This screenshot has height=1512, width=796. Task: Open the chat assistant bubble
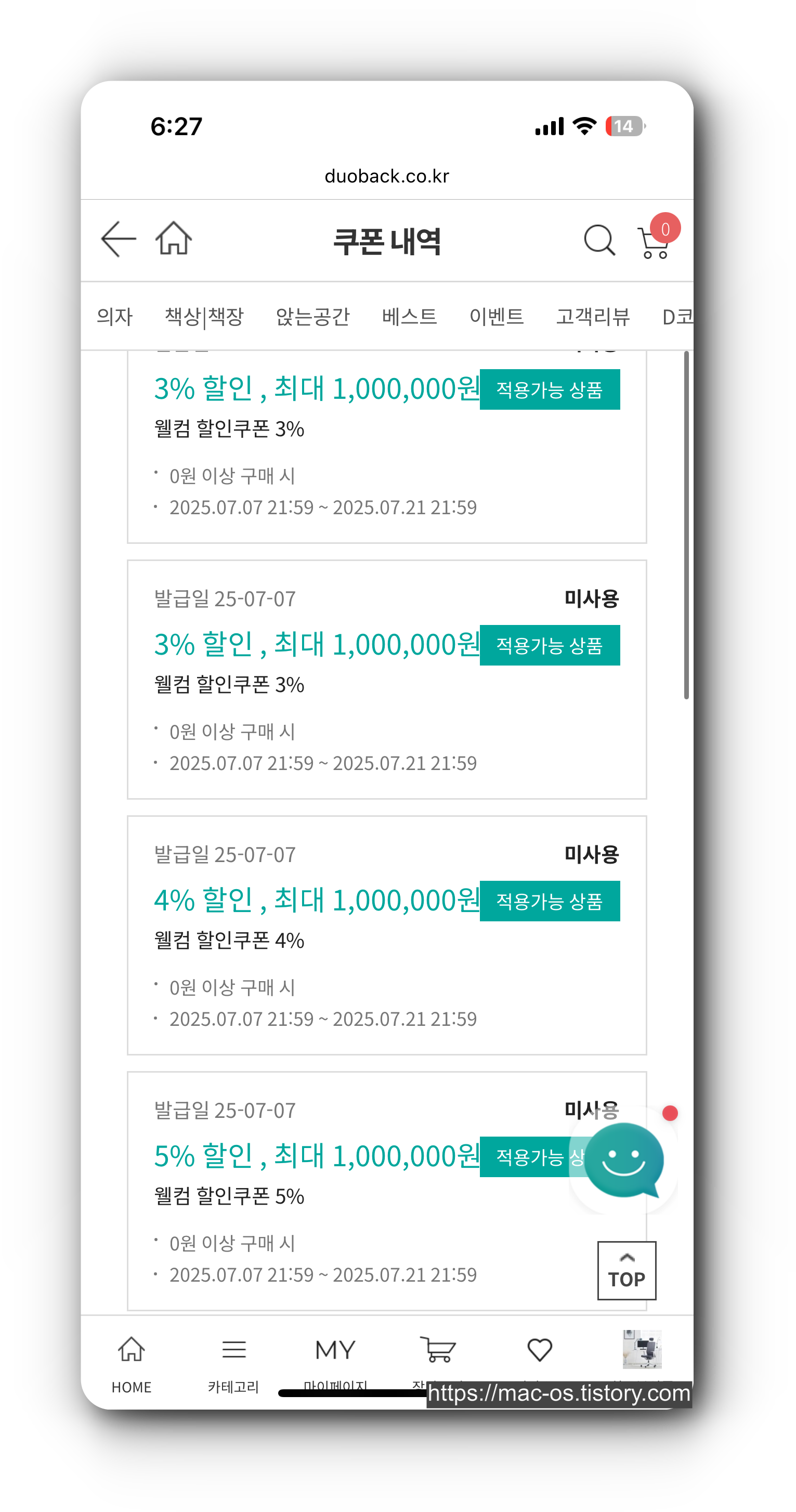click(x=624, y=1161)
